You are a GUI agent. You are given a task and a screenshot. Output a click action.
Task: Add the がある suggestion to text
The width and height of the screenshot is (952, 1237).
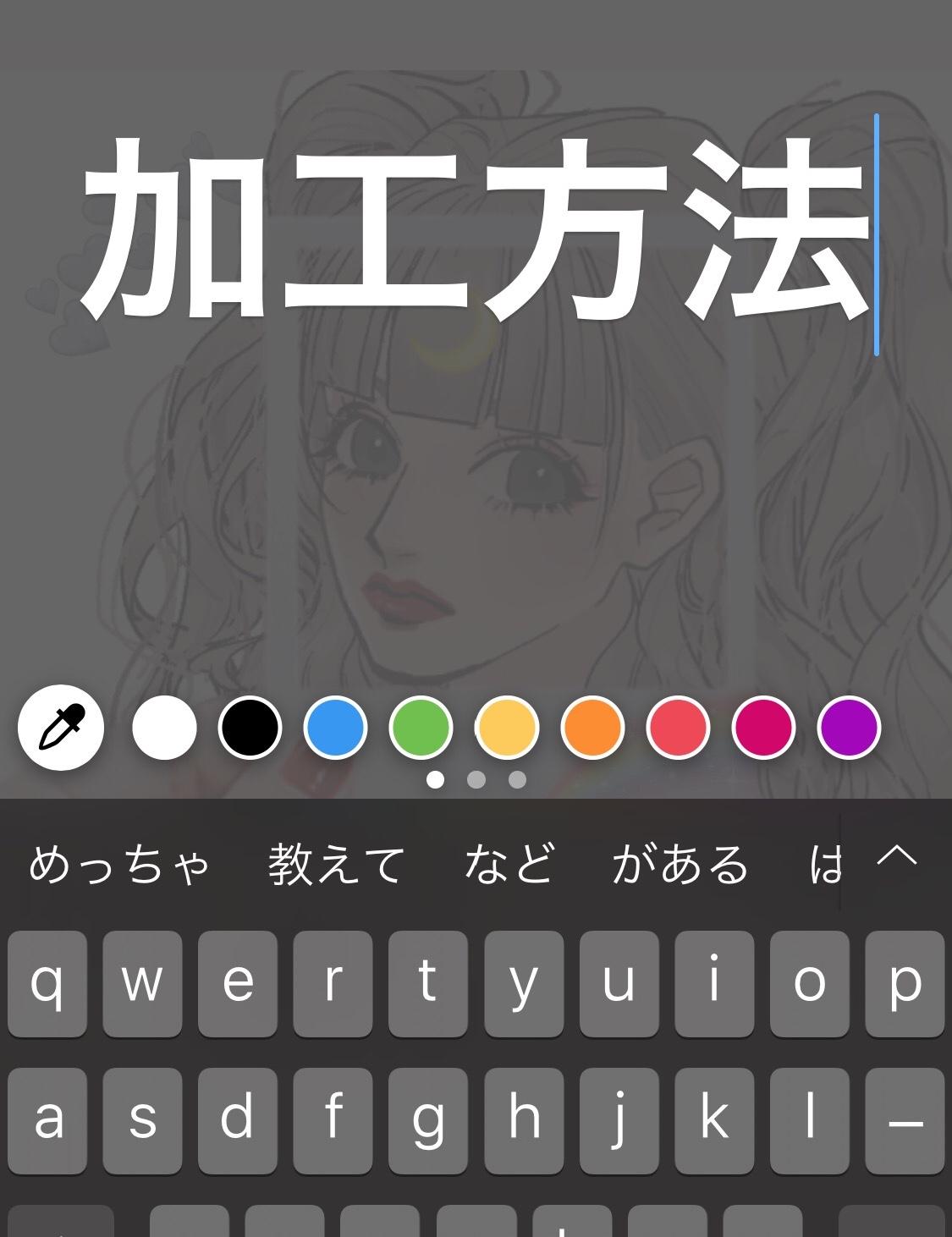[680, 864]
